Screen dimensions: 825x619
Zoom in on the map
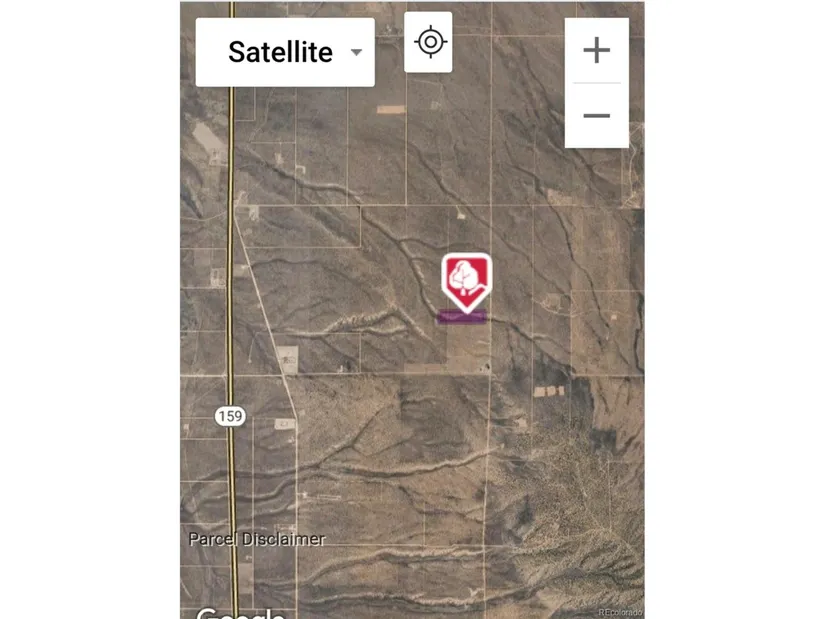point(597,50)
